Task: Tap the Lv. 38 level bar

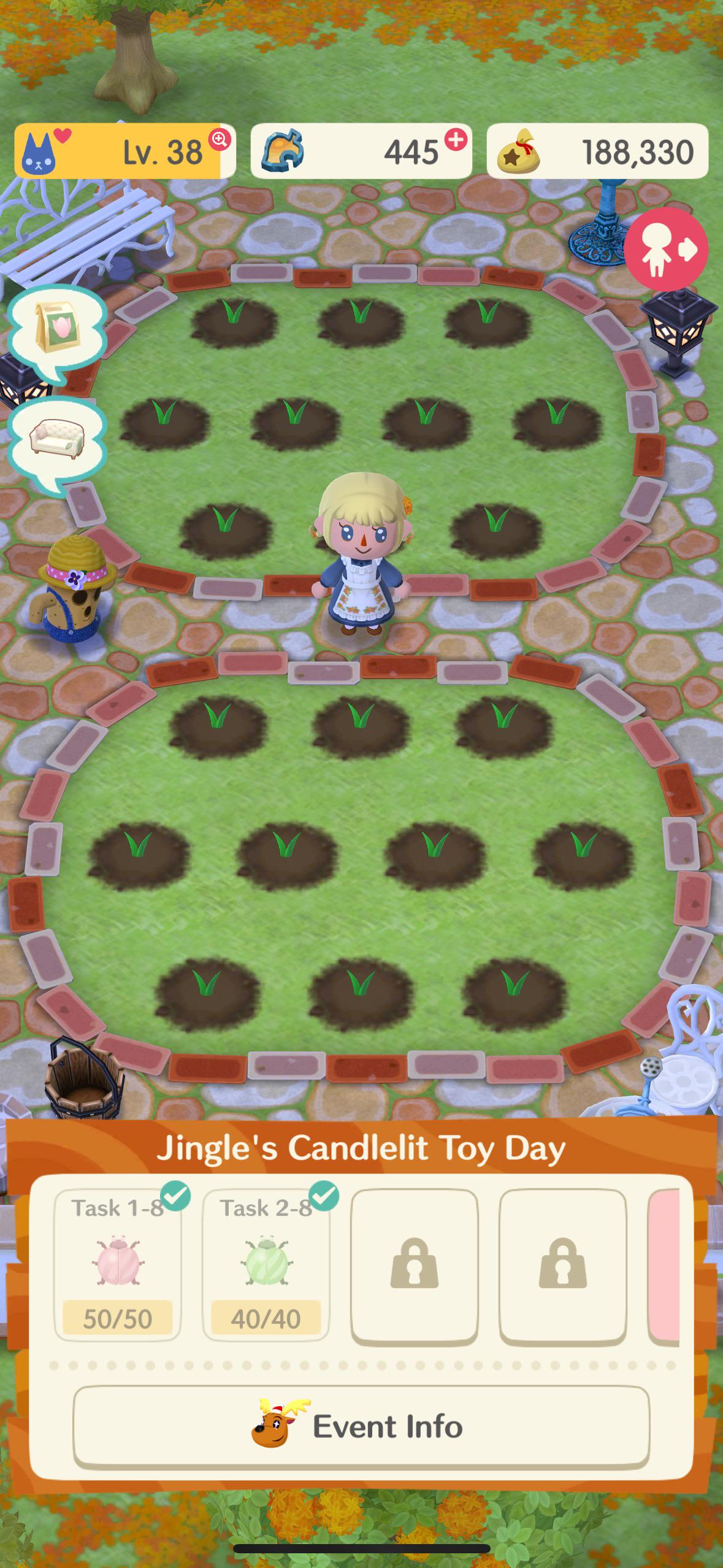Action: 124,151
